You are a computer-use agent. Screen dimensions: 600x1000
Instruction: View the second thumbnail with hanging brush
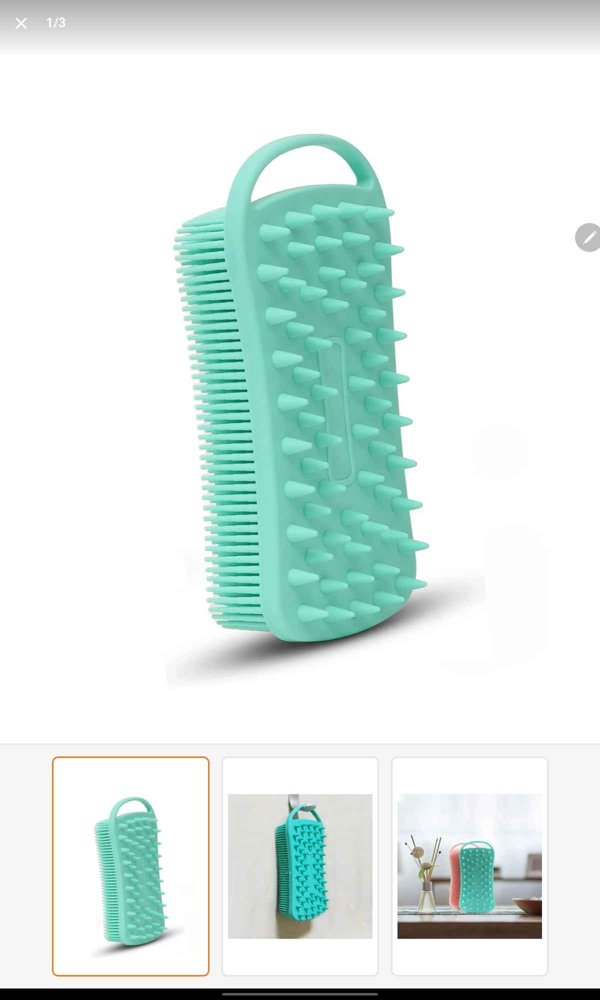300,866
